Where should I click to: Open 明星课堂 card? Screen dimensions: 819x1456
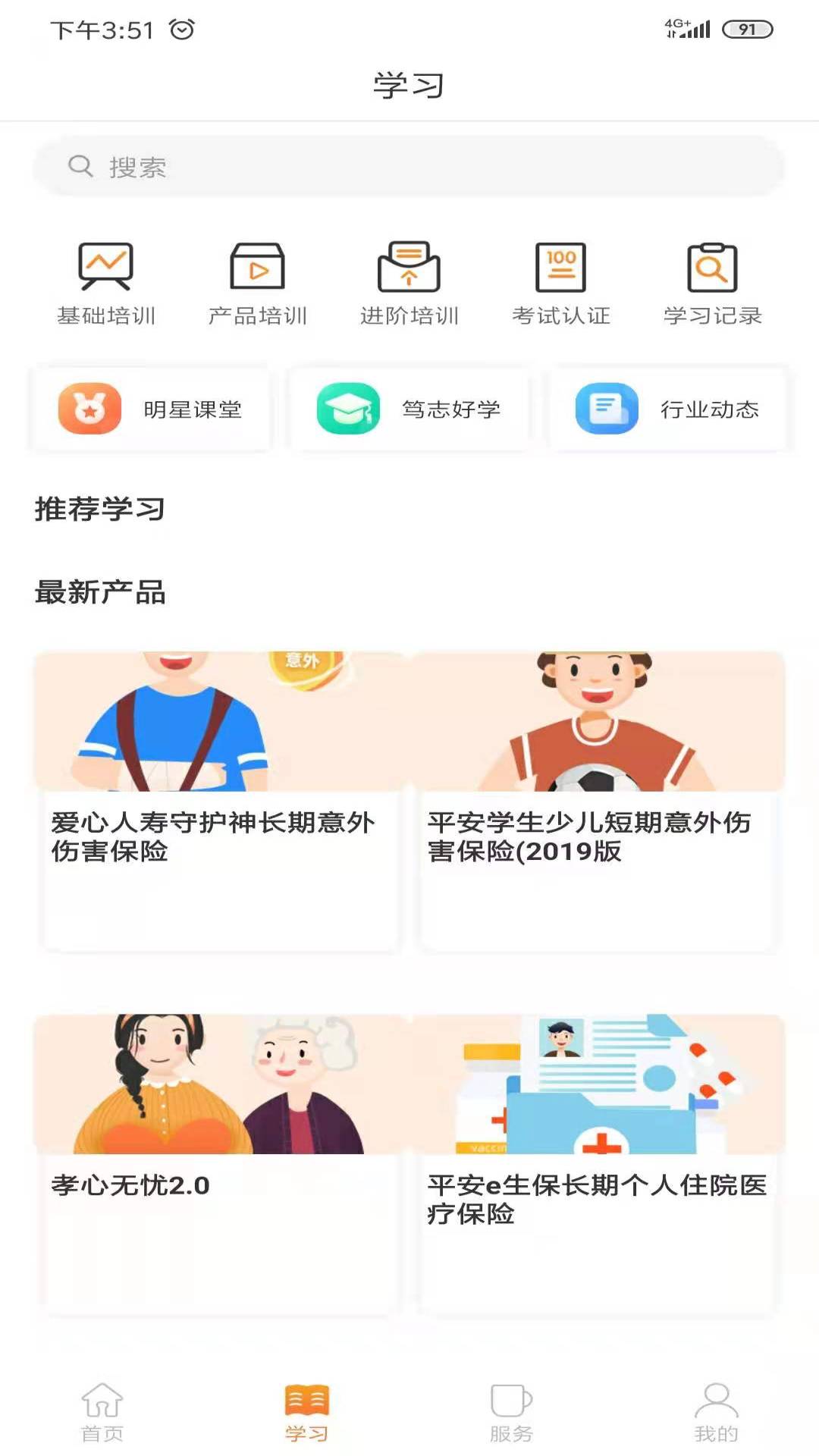pyautogui.click(x=150, y=409)
